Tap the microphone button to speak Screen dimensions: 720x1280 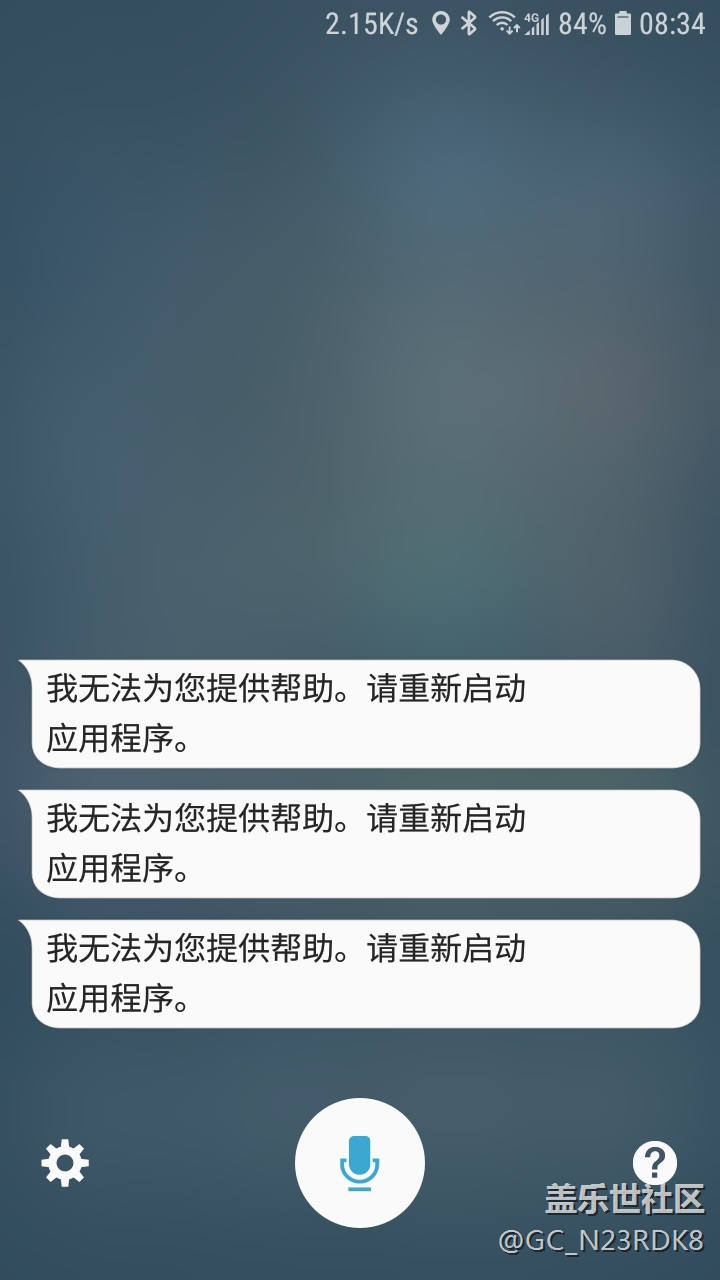360,1163
